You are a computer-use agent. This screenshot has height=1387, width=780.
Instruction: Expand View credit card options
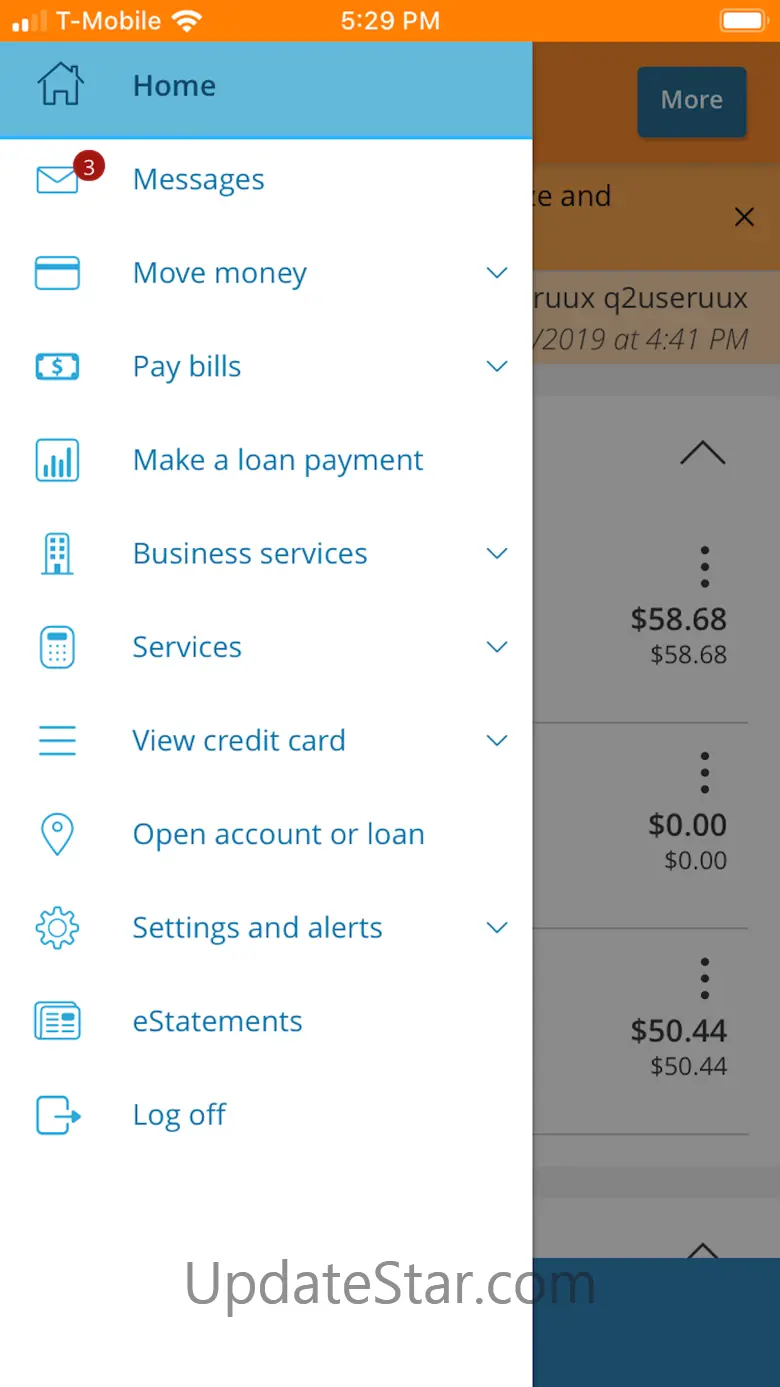pyautogui.click(x=266, y=741)
